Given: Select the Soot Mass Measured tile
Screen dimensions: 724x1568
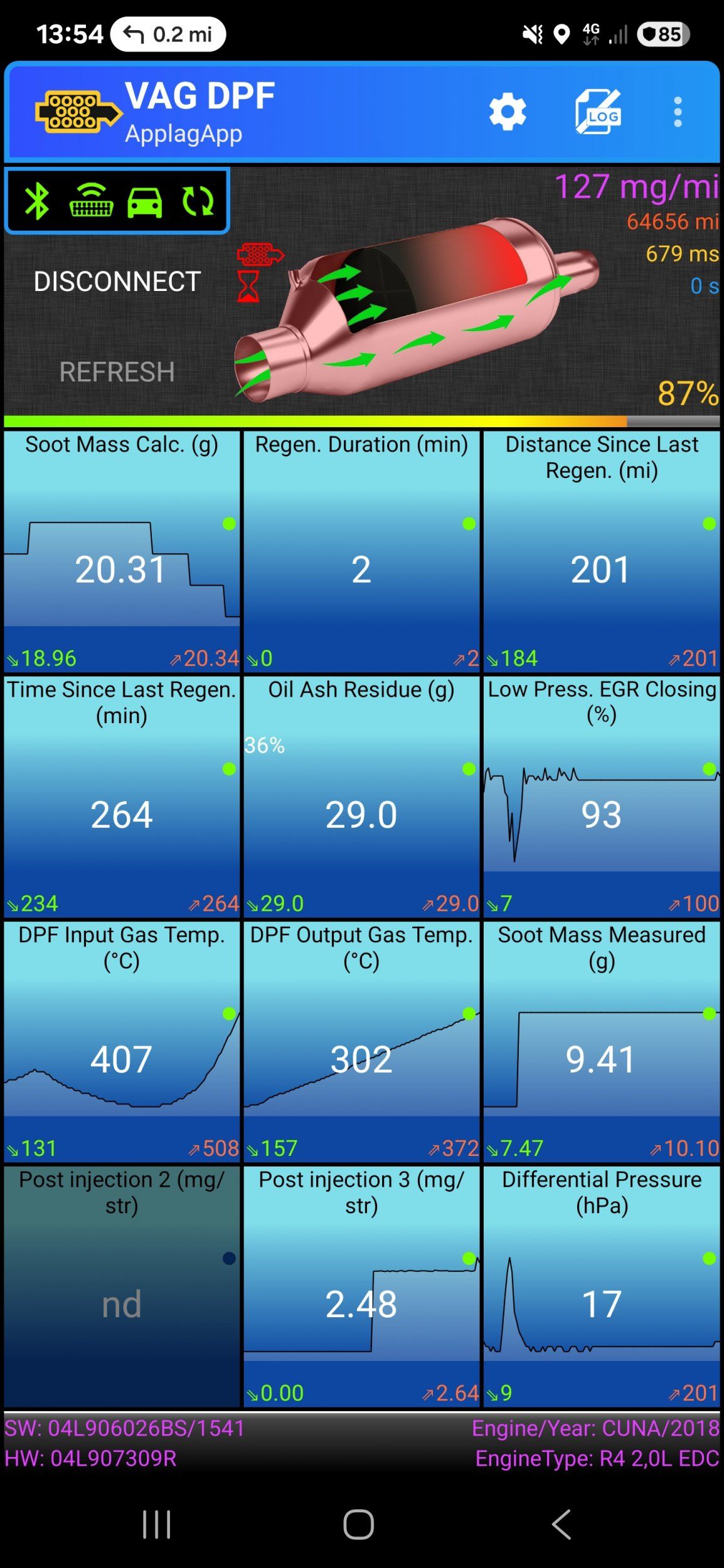Looking at the screenshot, I should [x=601, y=1041].
